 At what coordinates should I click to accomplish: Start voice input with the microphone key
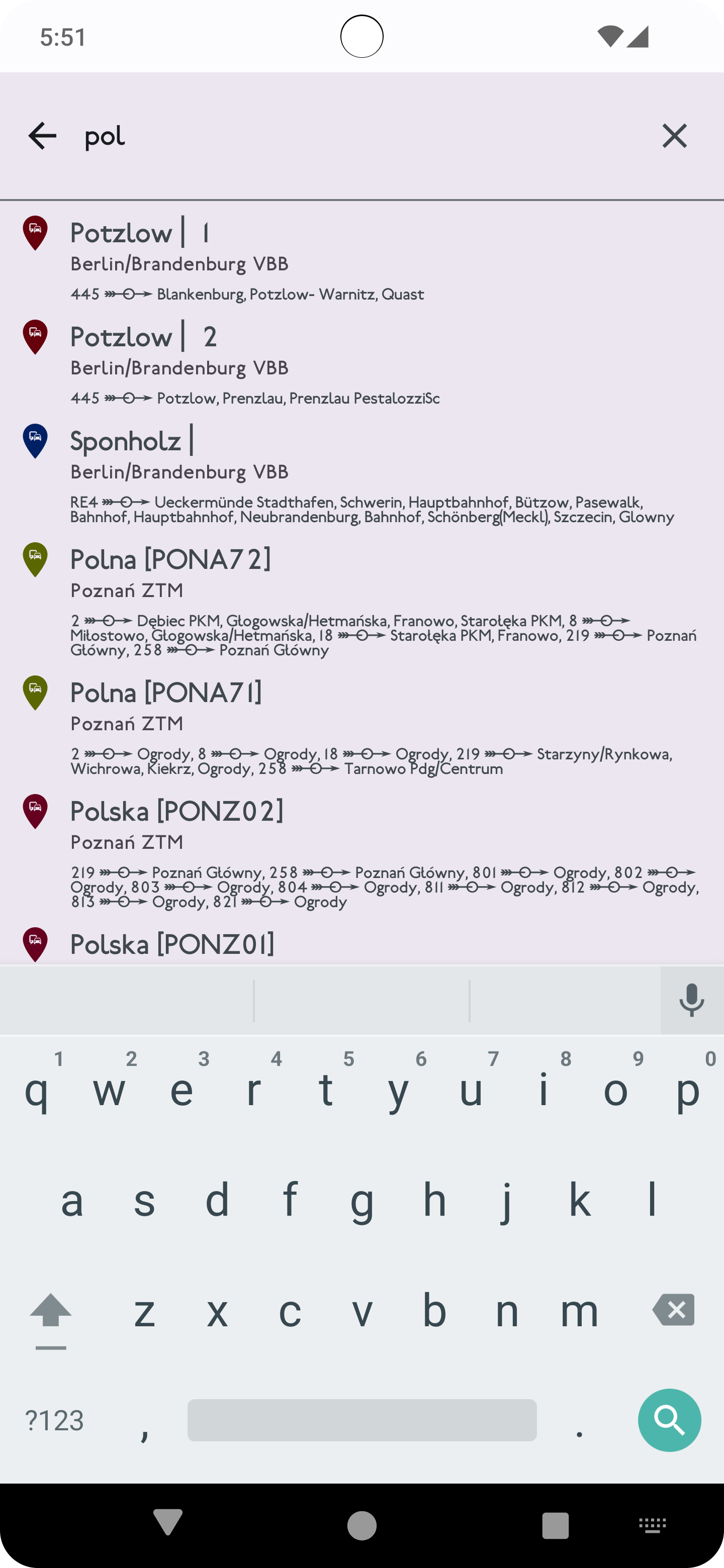pos(692,1000)
